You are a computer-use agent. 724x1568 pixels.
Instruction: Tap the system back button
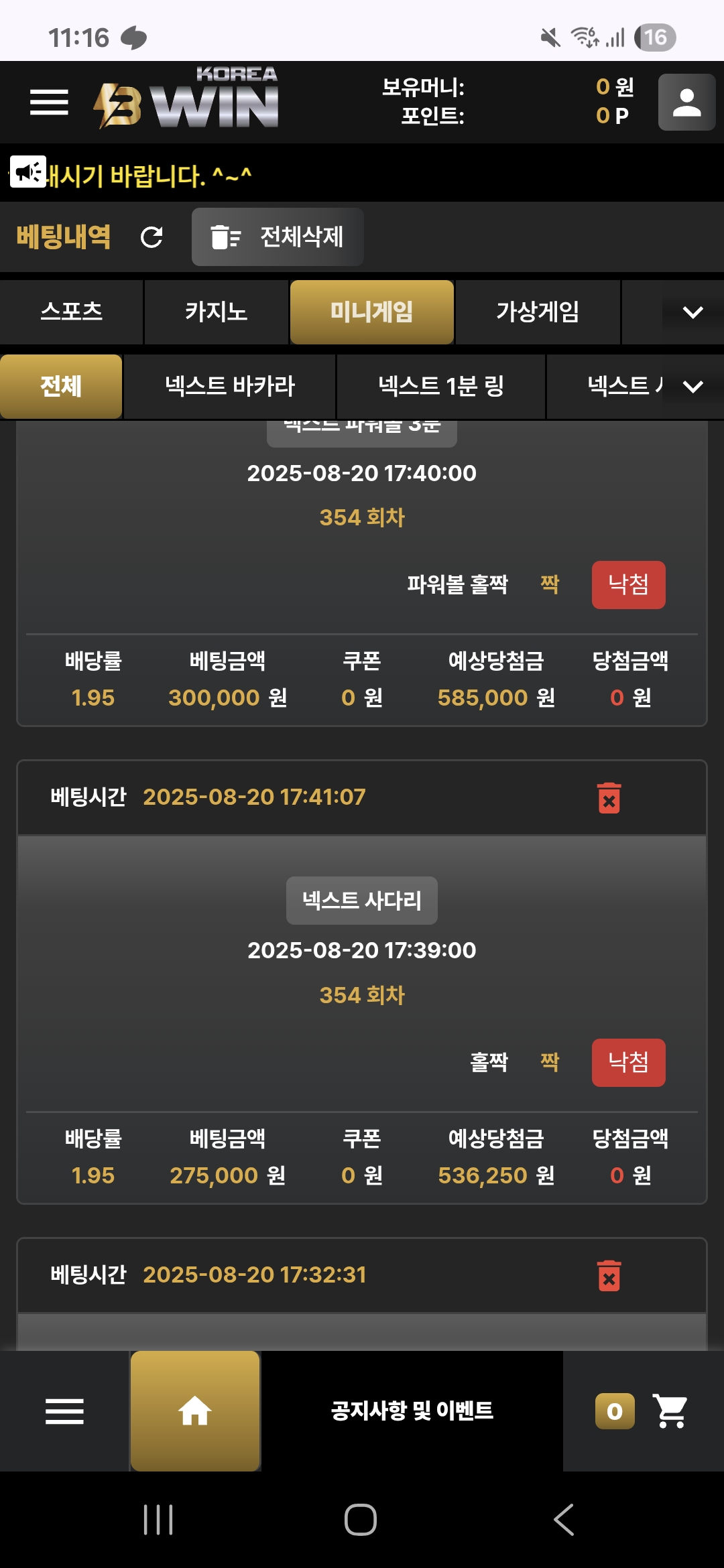click(x=564, y=1520)
